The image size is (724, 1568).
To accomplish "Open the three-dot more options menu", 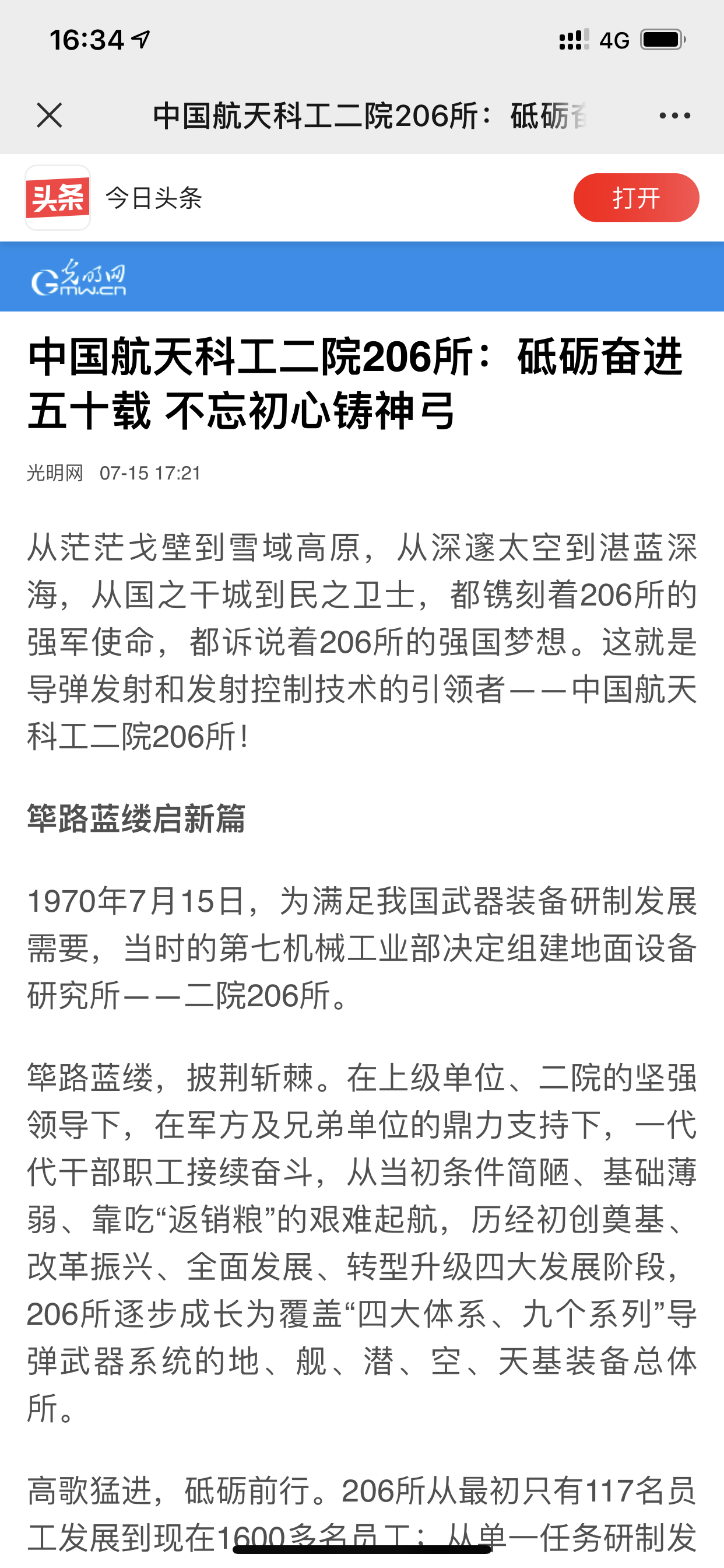I will pos(674,116).
